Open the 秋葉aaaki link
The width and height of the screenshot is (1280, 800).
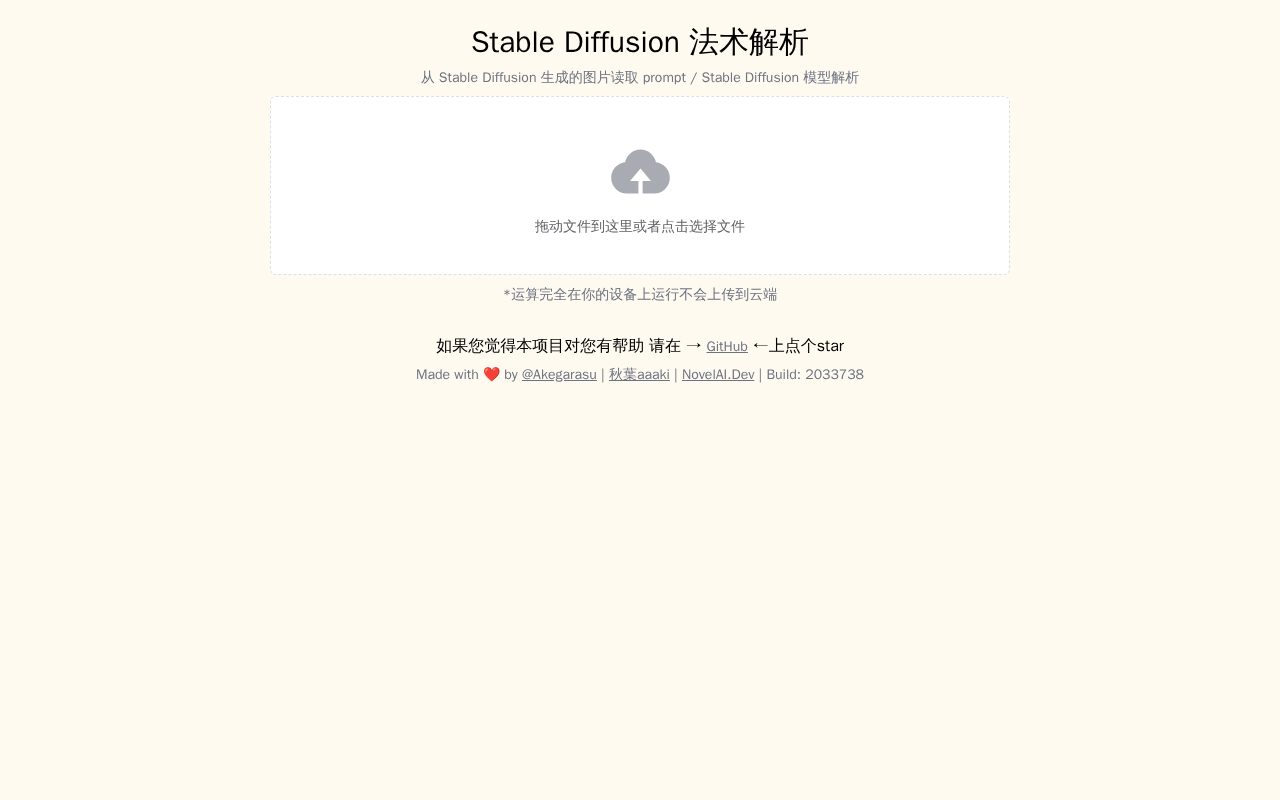pos(639,375)
